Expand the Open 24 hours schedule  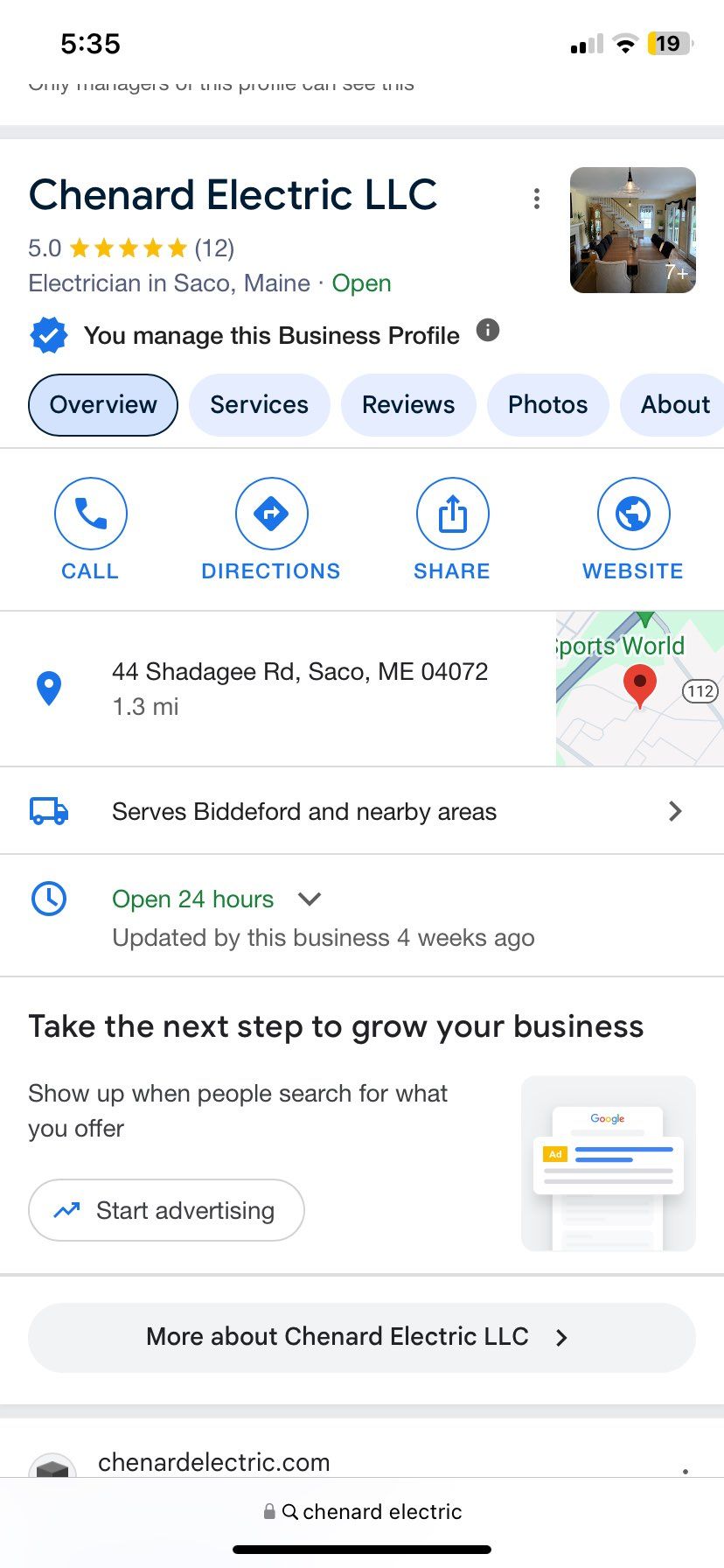310,899
